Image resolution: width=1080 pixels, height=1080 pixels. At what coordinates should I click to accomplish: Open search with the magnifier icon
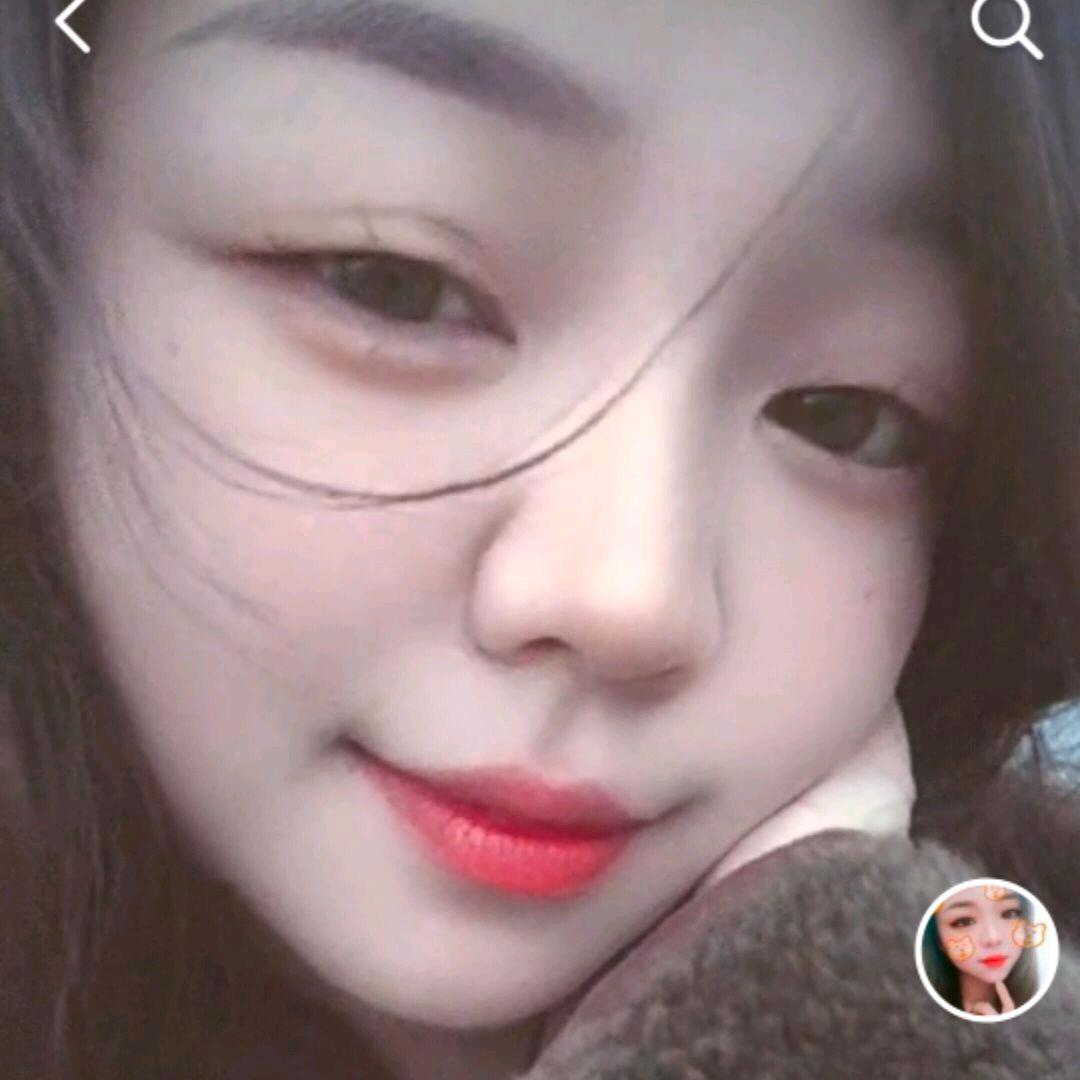[1005, 27]
